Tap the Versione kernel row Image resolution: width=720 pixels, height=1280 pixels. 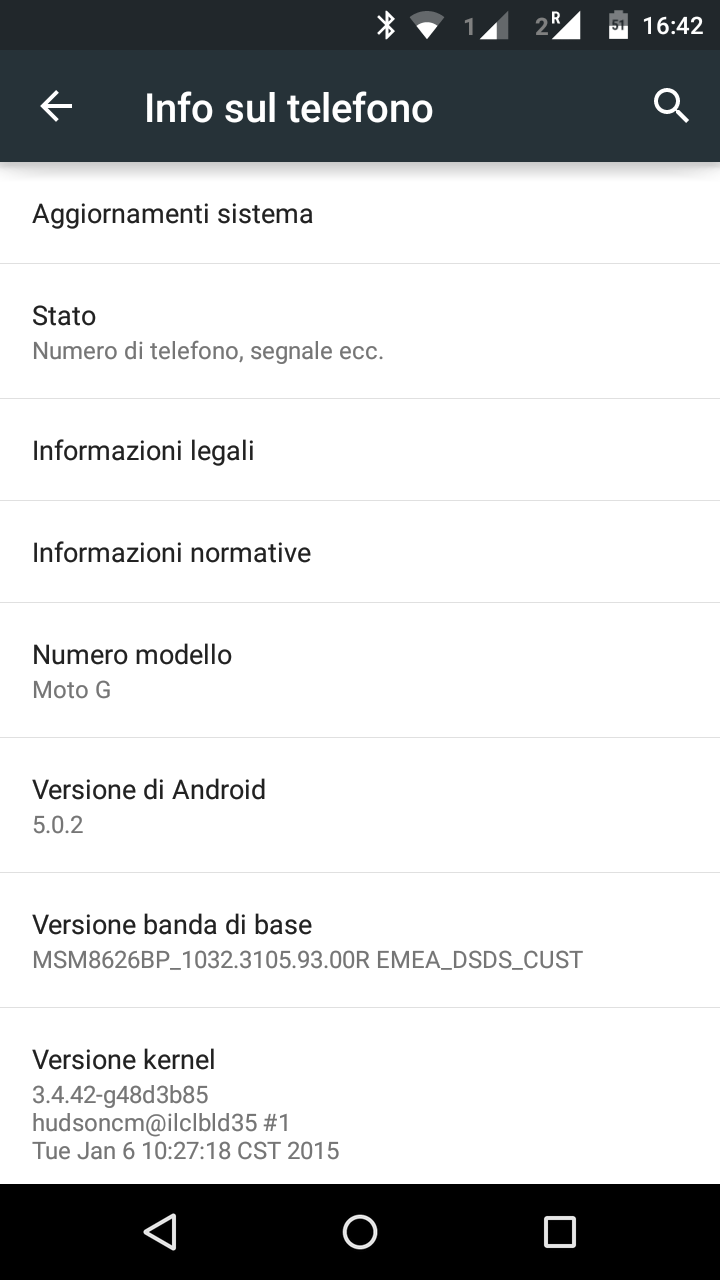tap(360, 1096)
